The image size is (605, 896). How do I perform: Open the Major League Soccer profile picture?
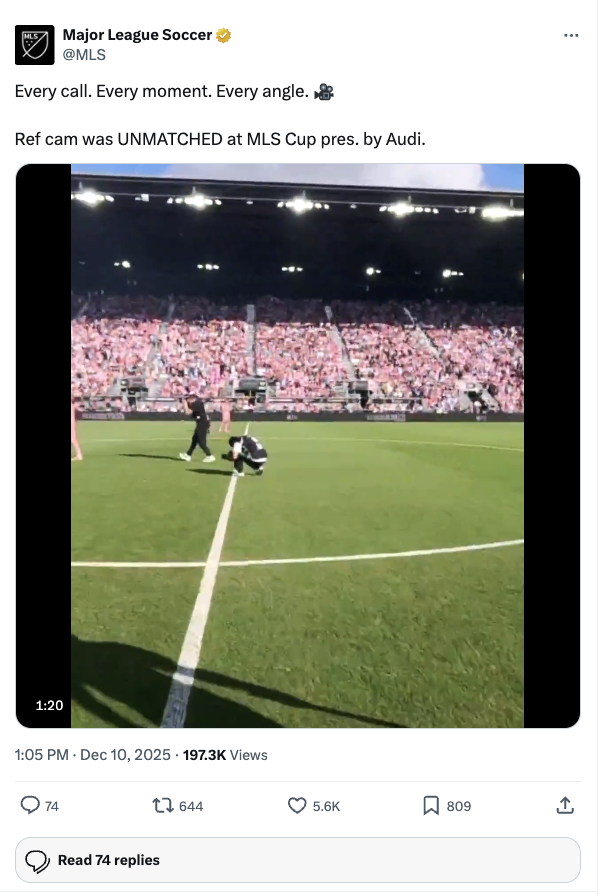(x=35, y=44)
